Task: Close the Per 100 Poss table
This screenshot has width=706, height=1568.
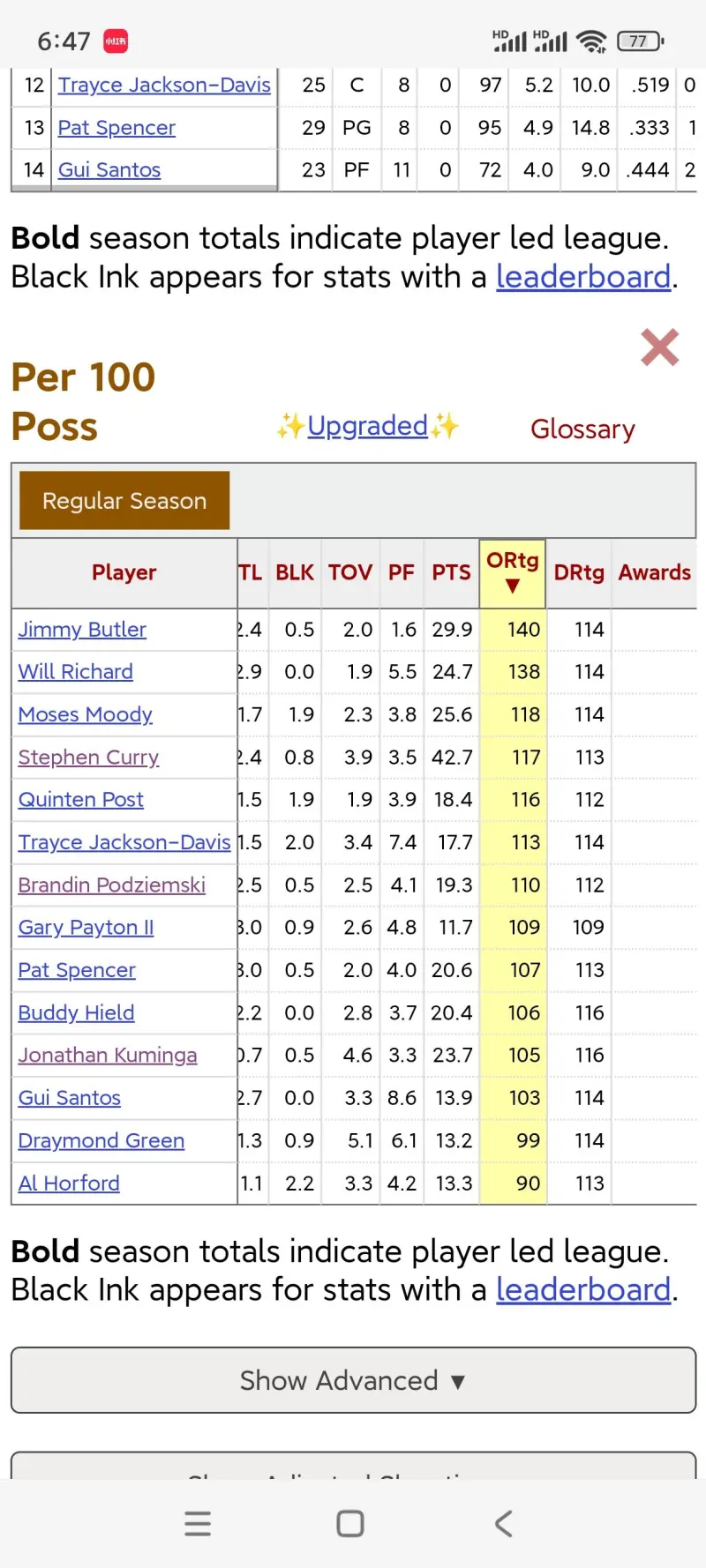Action: [660, 347]
